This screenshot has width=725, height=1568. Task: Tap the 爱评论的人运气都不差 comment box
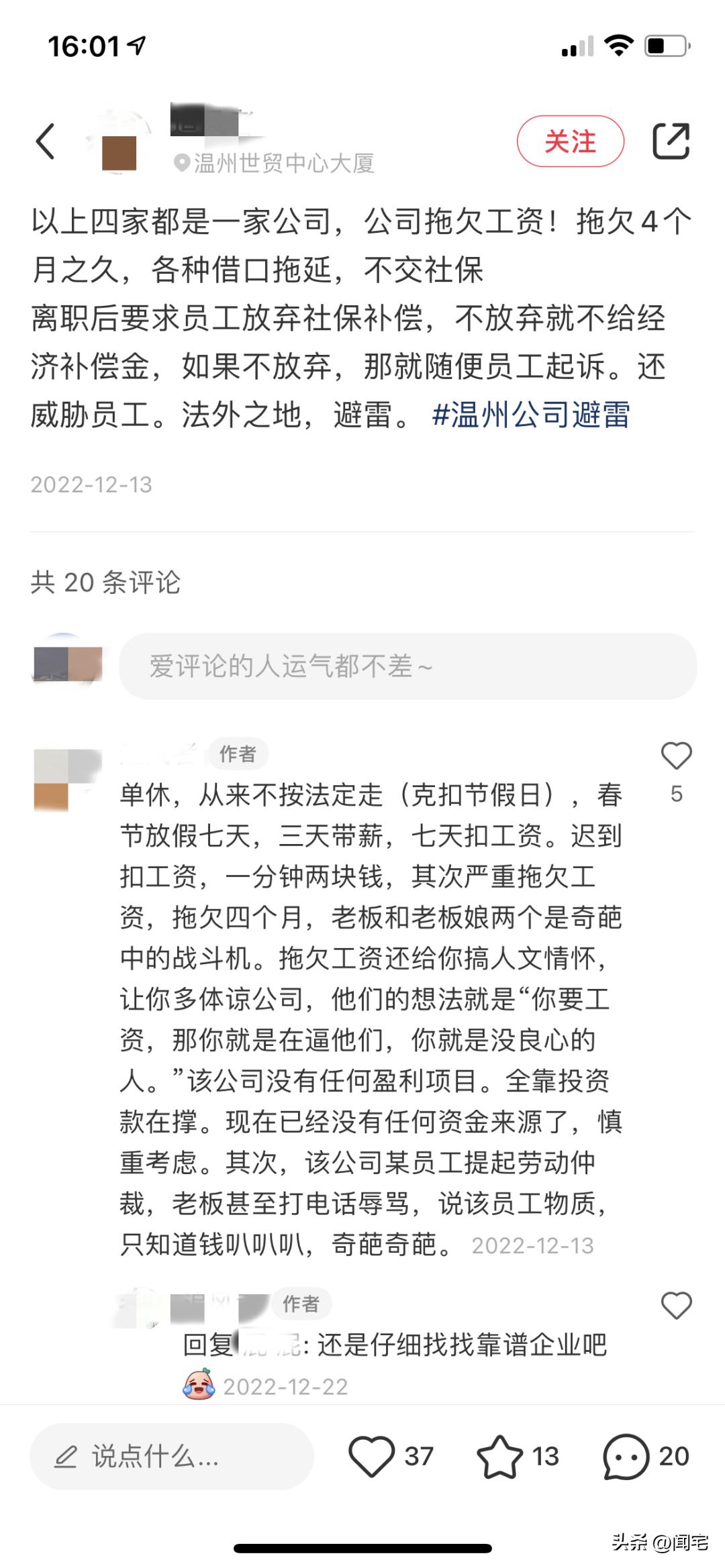click(x=407, y=666)
